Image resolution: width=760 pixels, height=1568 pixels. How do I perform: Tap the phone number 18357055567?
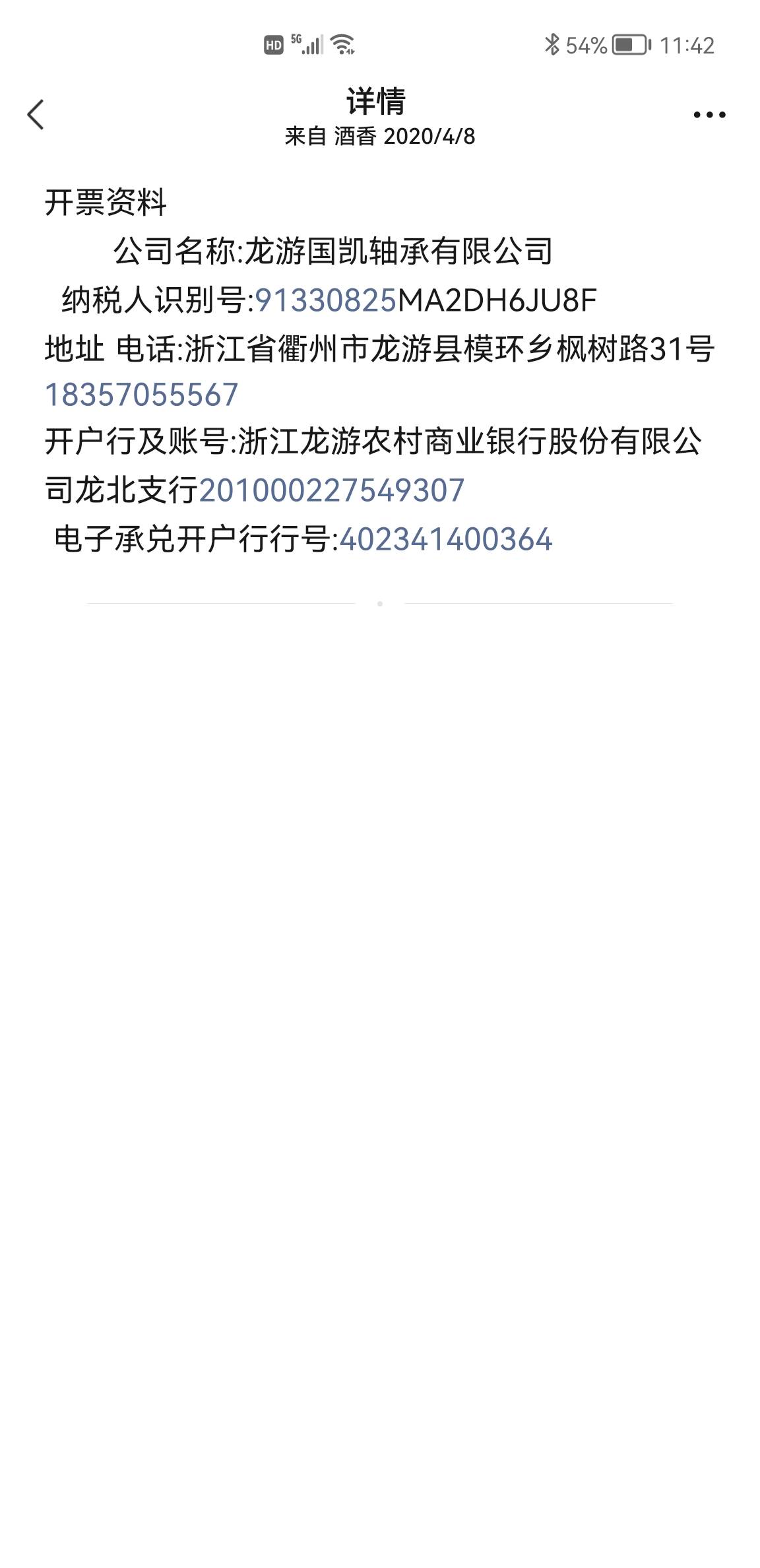pos(141,395)
